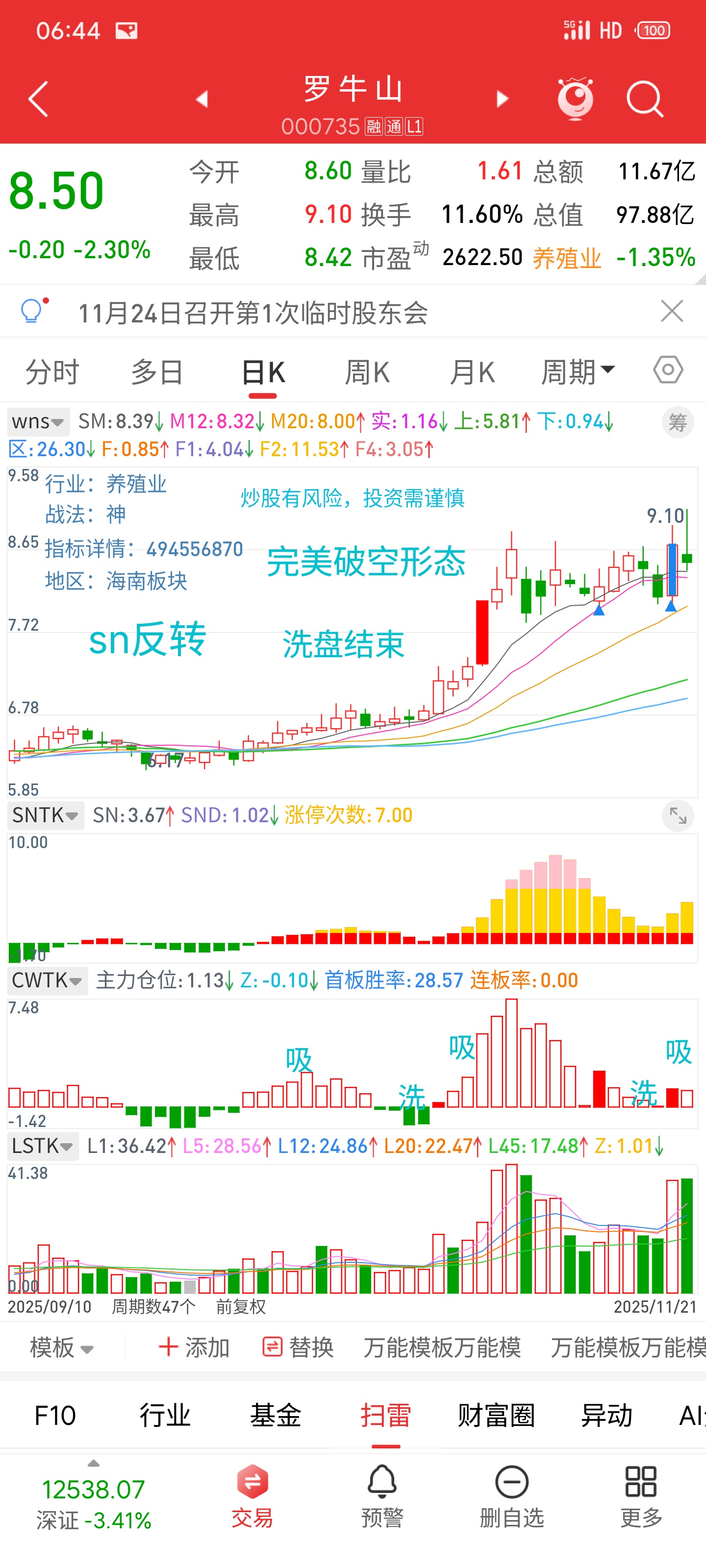Dismiss the shareholder meeting notice
The image size is (706, 1568).
coord(671,312)
